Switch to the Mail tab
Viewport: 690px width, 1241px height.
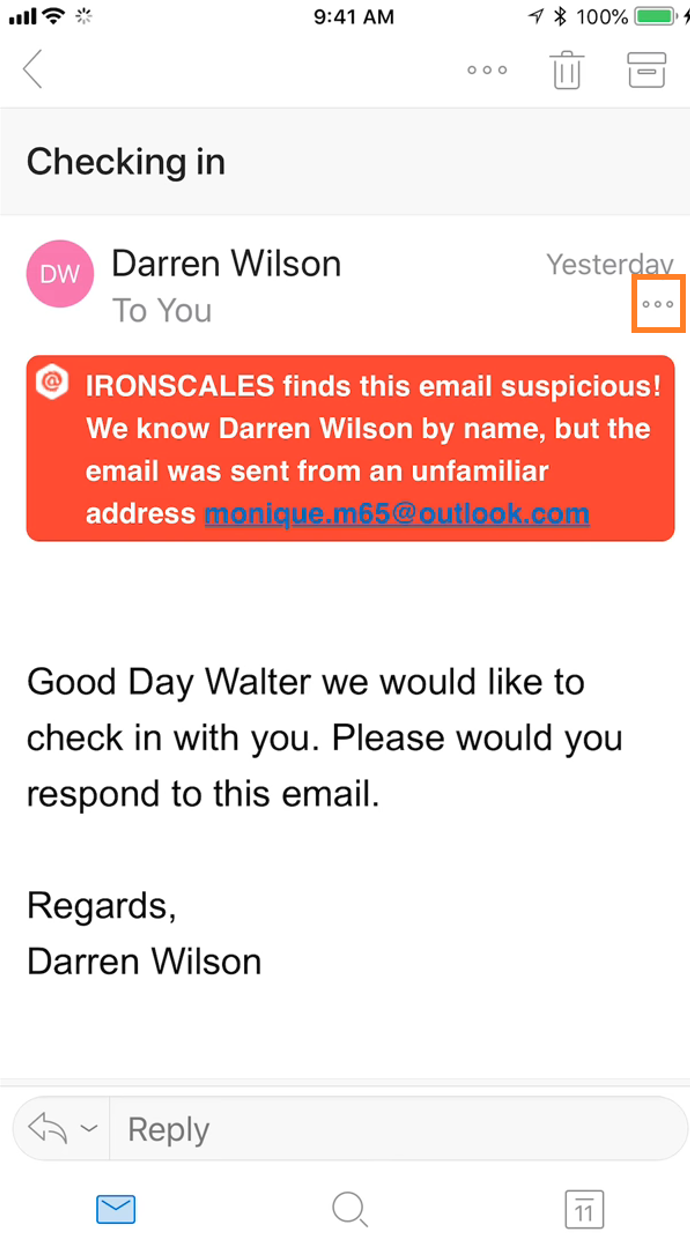(116, 1210)
